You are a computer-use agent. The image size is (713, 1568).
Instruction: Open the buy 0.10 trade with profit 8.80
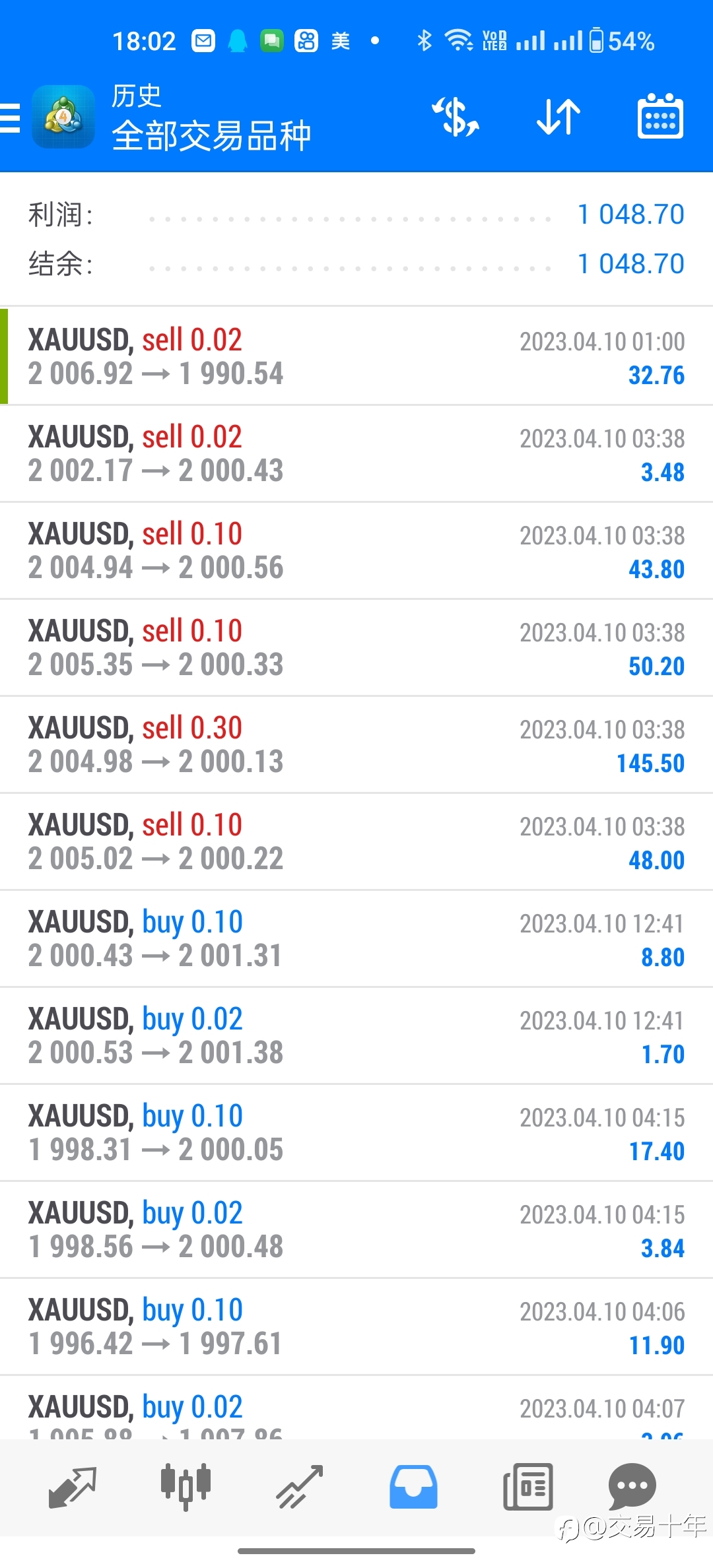[x=356, y=939]
